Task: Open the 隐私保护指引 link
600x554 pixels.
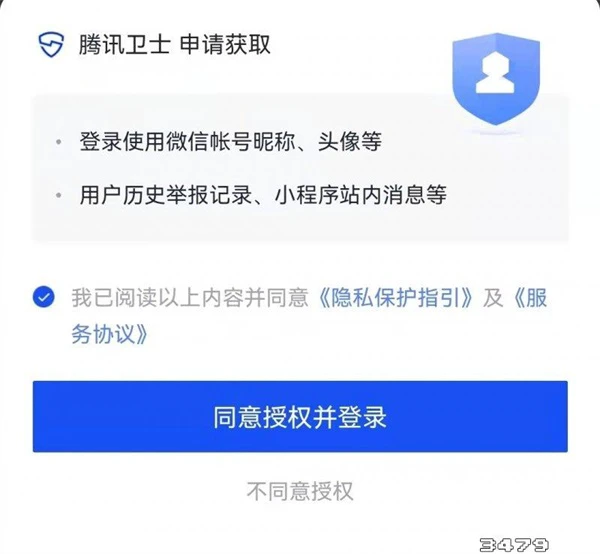Action: coord(396,298)
